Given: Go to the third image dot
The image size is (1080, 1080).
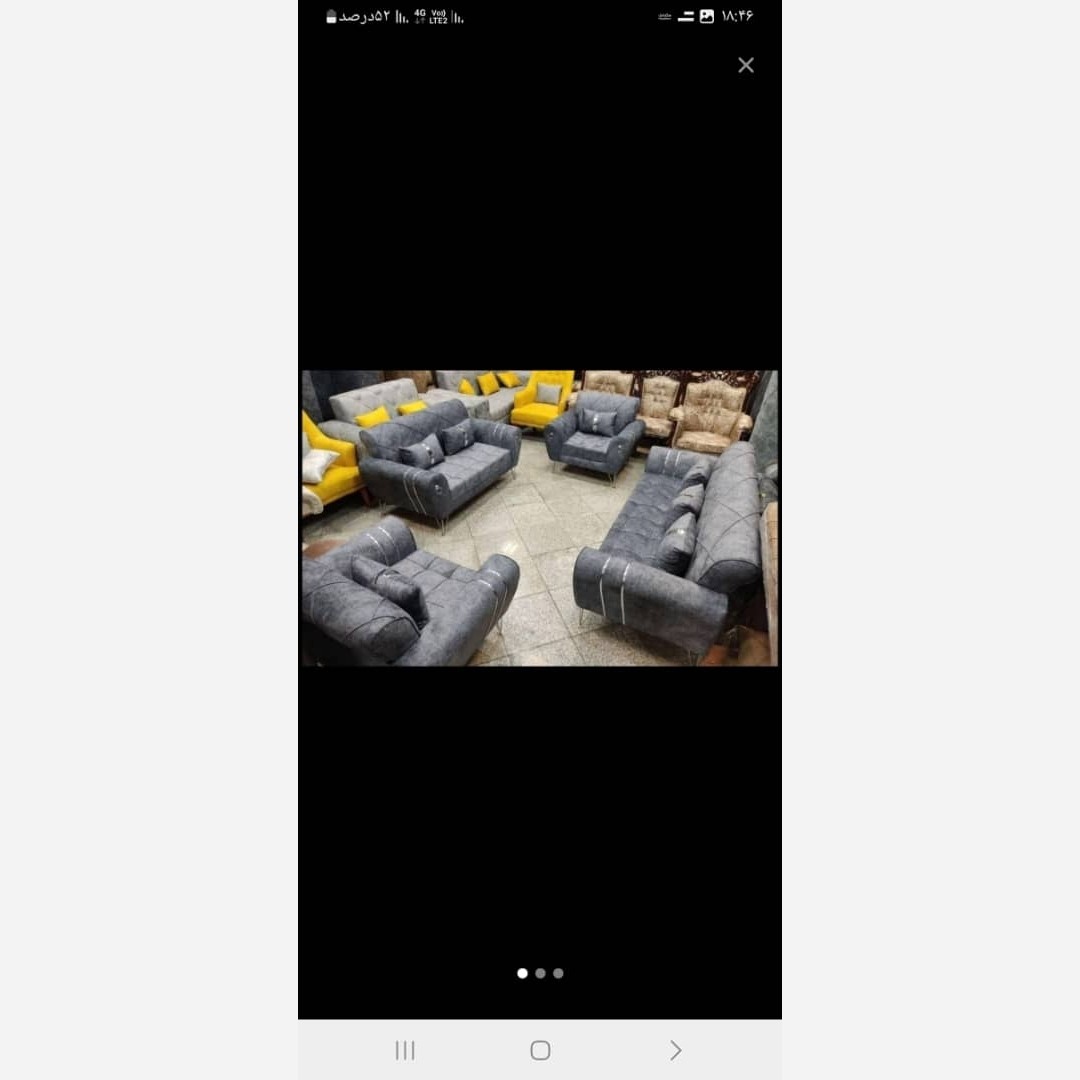Looking at the screenshot, I should (558, 973).
